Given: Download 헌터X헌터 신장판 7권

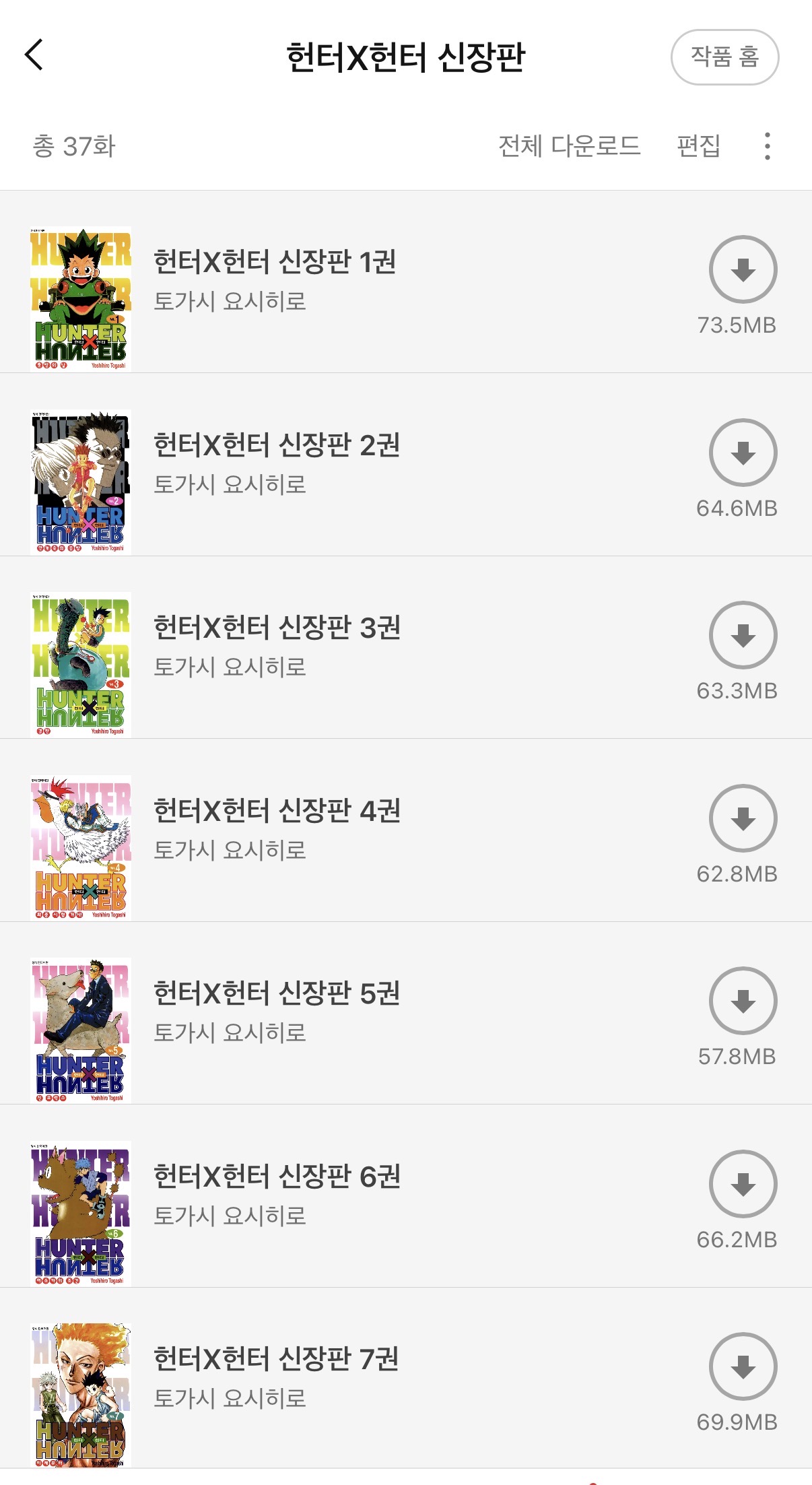Looking at the screenshot, I should pyautogui.click(x=743, y=1366).
